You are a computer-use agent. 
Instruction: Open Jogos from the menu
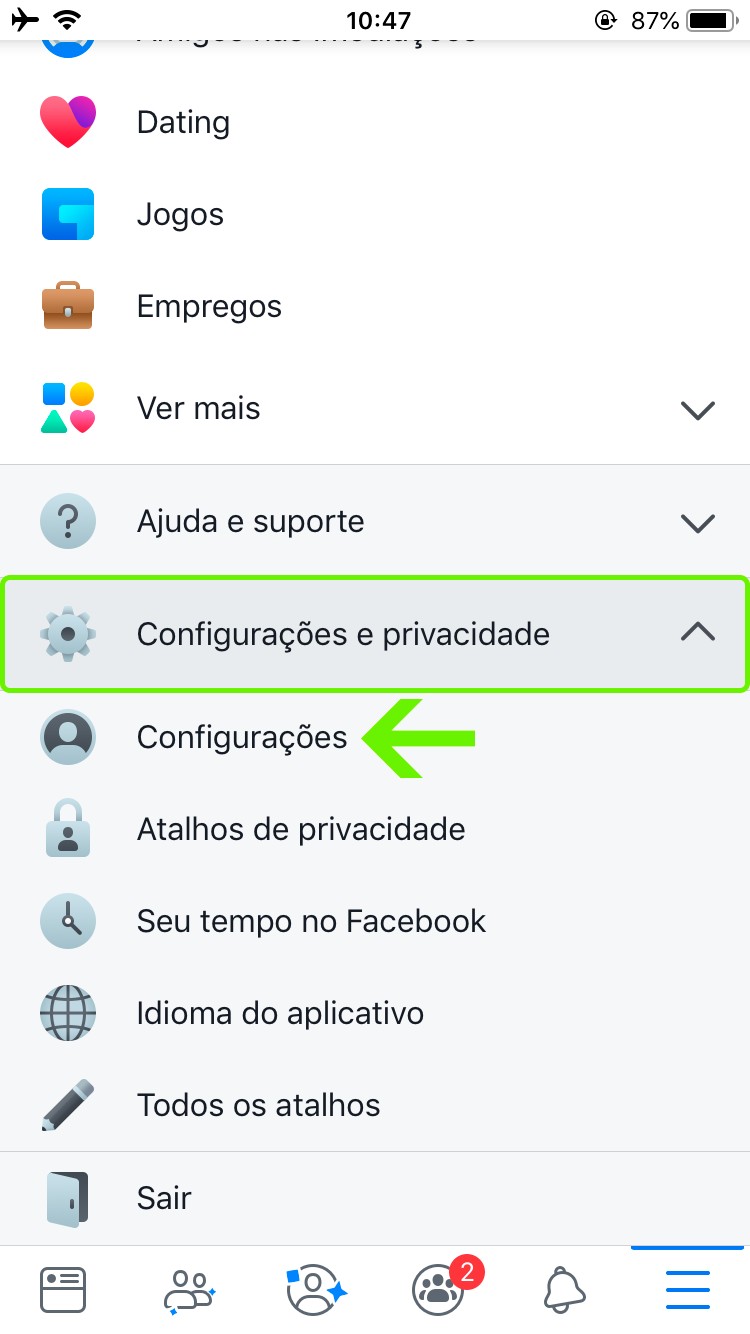point(180,214)
